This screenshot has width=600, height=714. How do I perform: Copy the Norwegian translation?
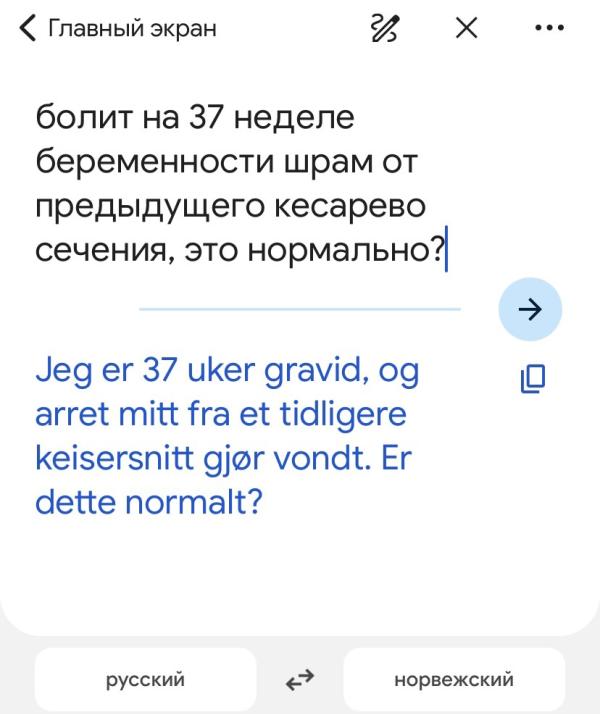pyautogui.click(x=532, y=377)
